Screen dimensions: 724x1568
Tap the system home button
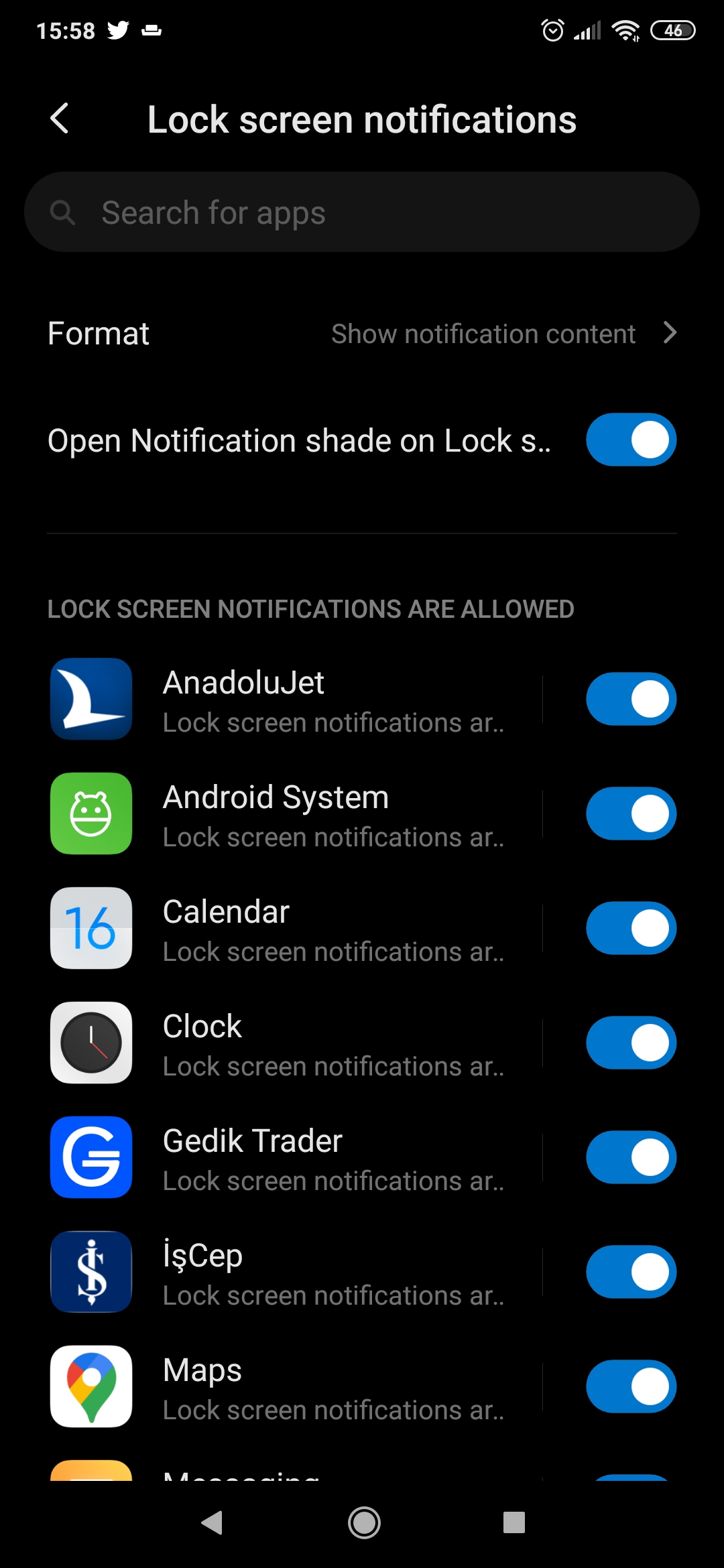pyautogui.click(x=364, y=1522)
